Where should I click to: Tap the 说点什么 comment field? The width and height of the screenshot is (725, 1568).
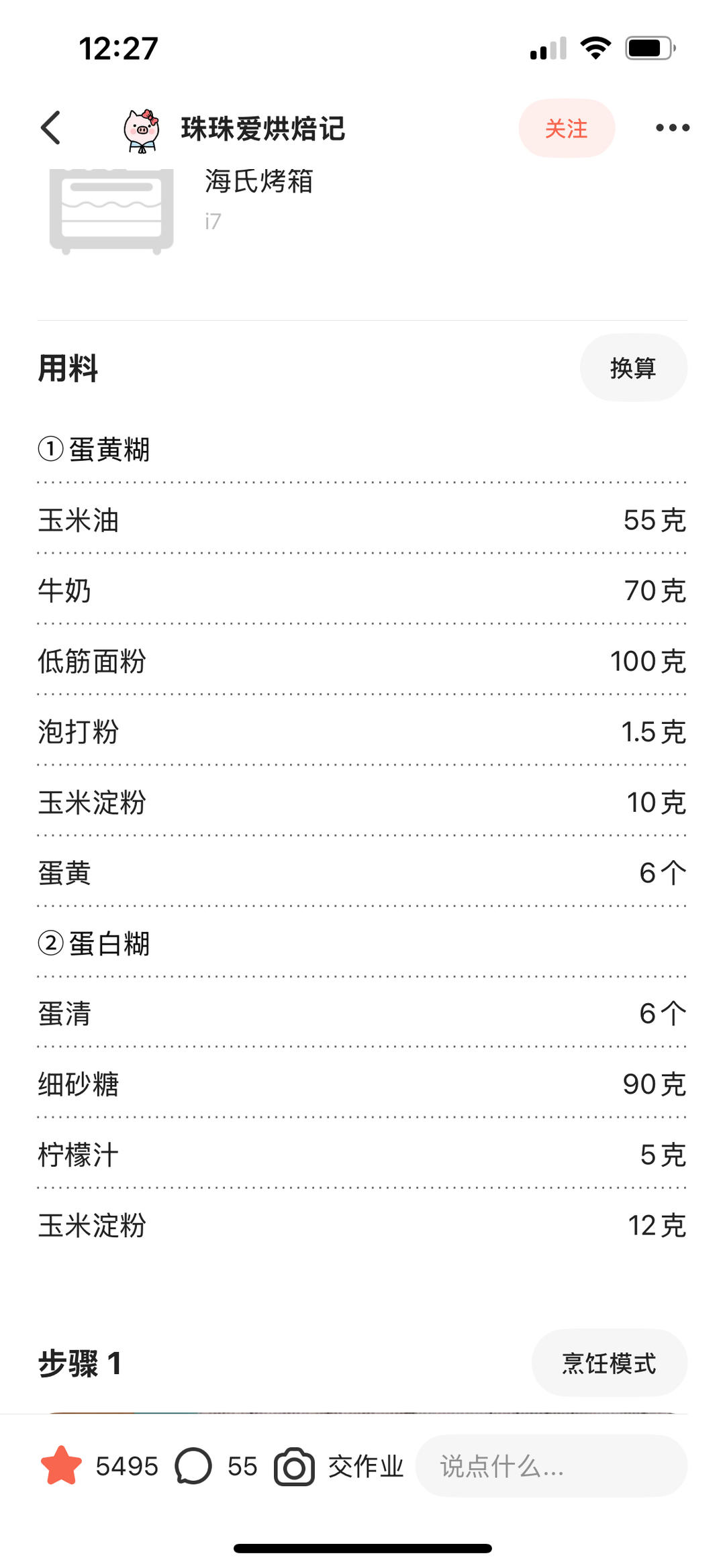tap(551, 1466)
